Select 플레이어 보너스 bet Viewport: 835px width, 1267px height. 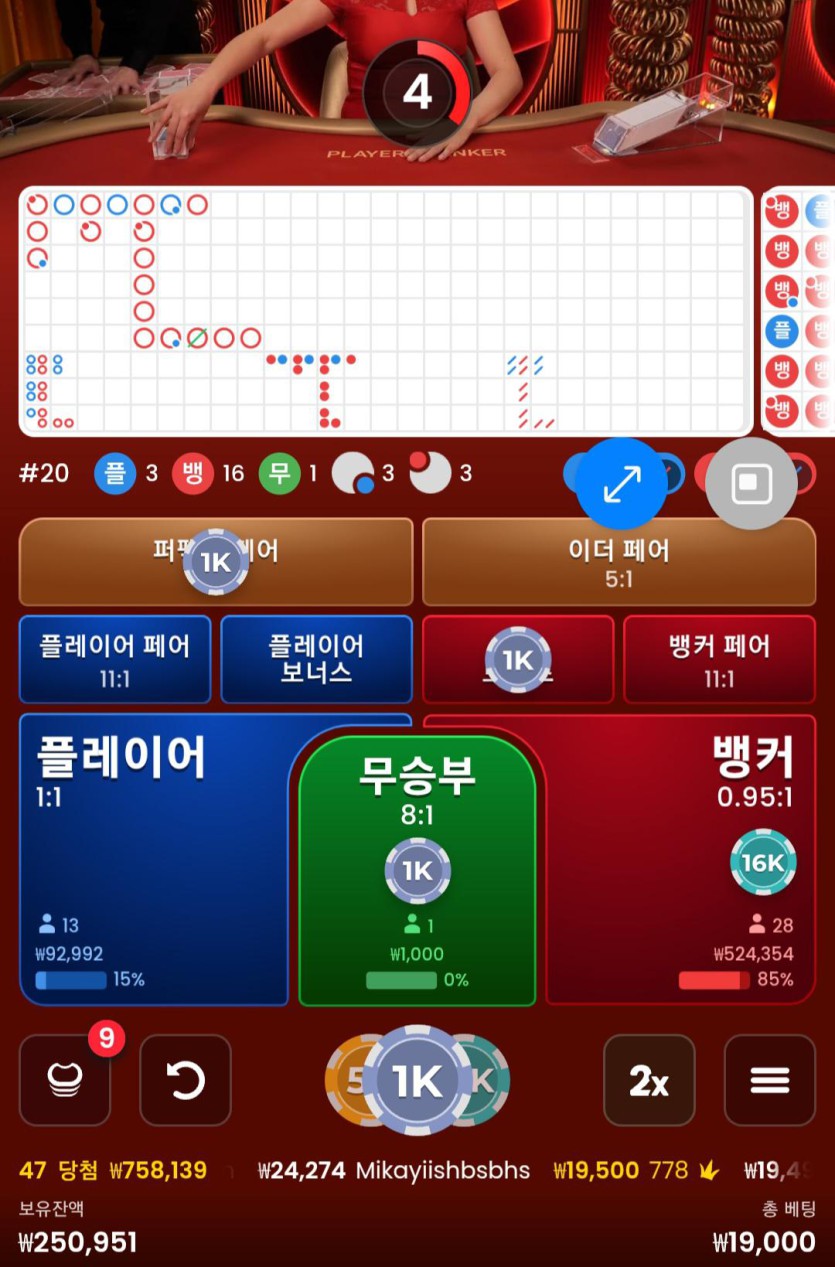(x=316, y=659)
